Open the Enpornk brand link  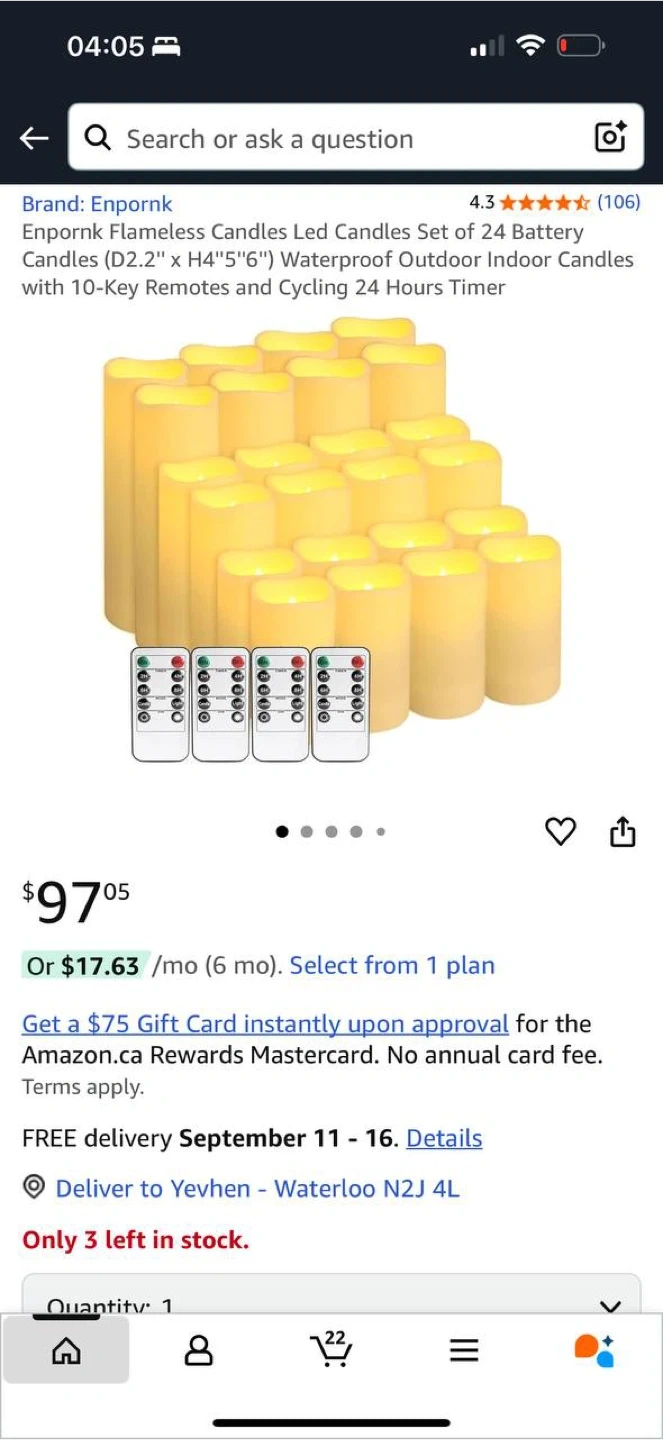(x=97, y=204)
